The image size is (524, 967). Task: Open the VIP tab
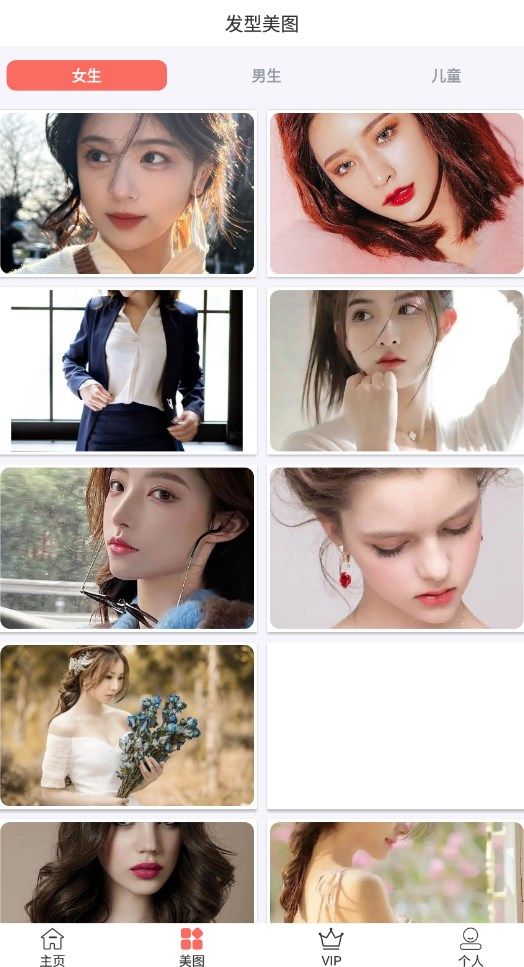331,946
